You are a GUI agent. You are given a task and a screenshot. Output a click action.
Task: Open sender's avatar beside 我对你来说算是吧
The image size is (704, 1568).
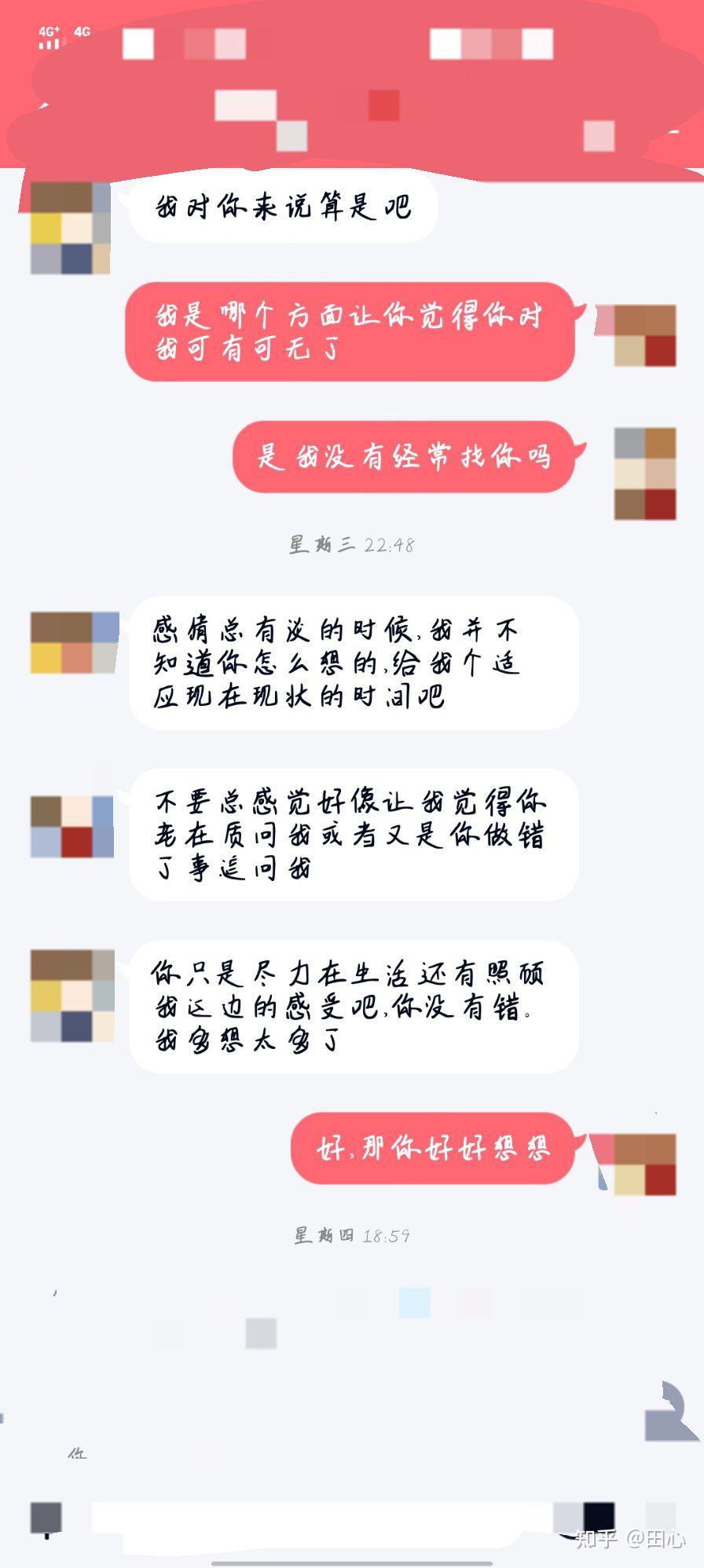coord(70,228)
